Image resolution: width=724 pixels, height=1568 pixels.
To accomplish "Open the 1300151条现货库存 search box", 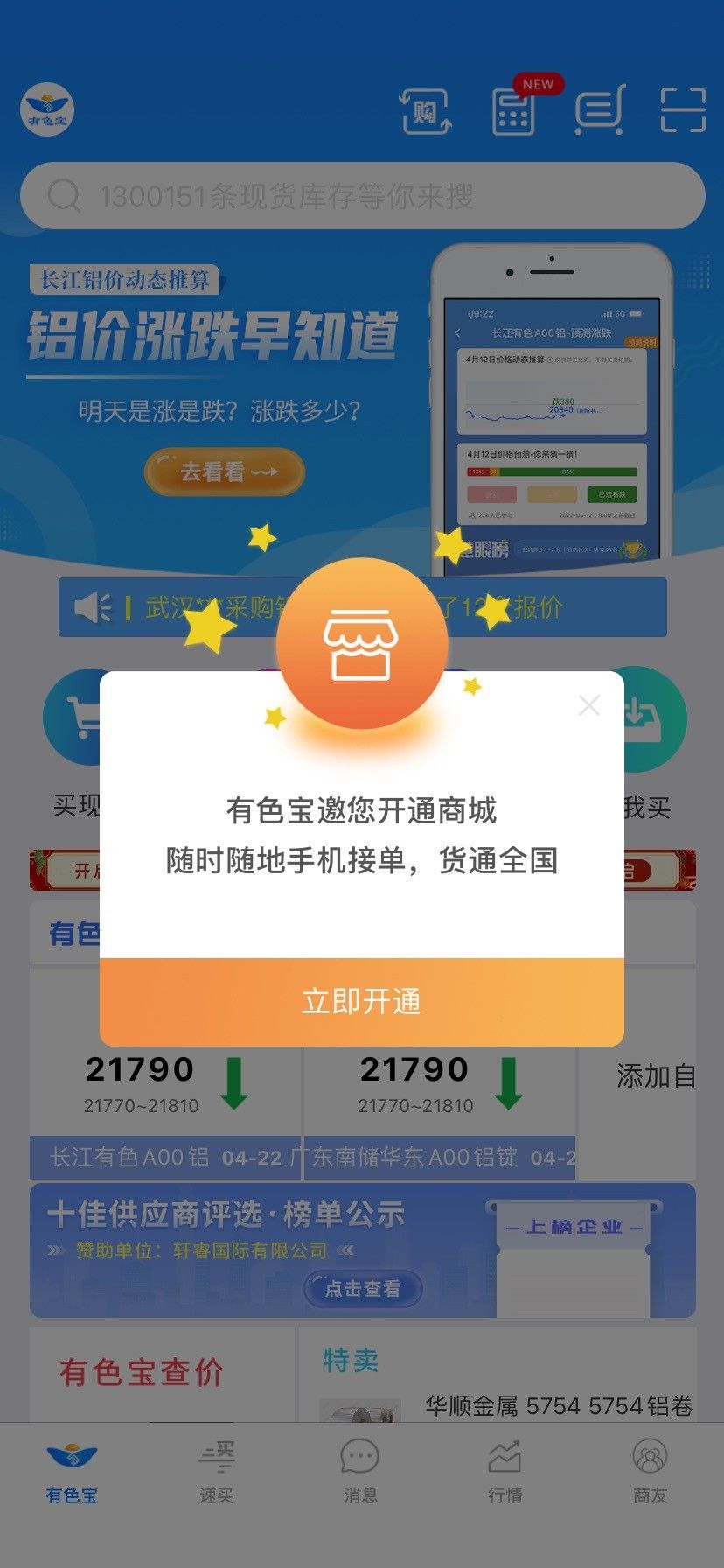I will click(362, 196).
